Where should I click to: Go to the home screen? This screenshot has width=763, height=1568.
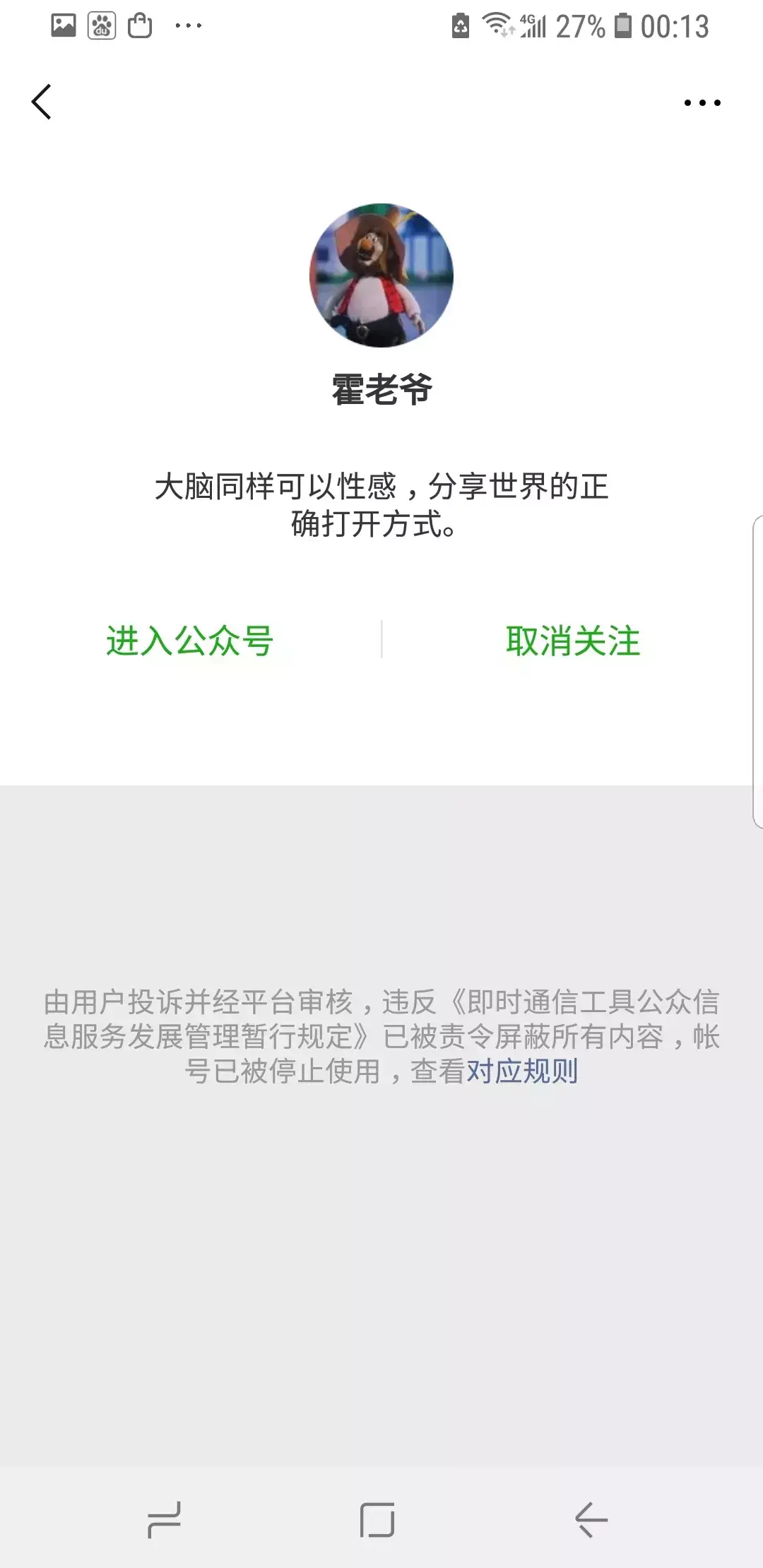click(x=377, y=1519)
